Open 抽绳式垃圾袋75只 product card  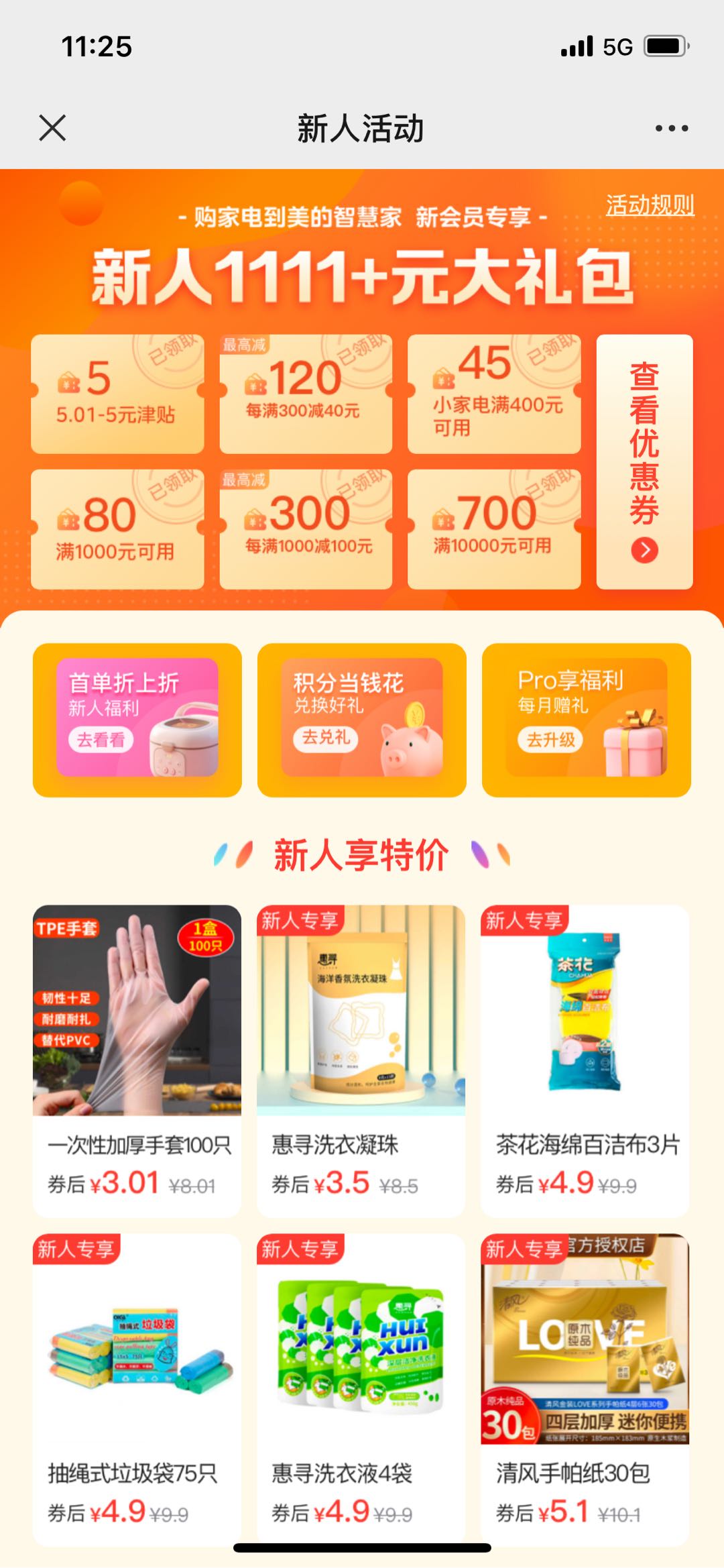[x=137, y=1388]
